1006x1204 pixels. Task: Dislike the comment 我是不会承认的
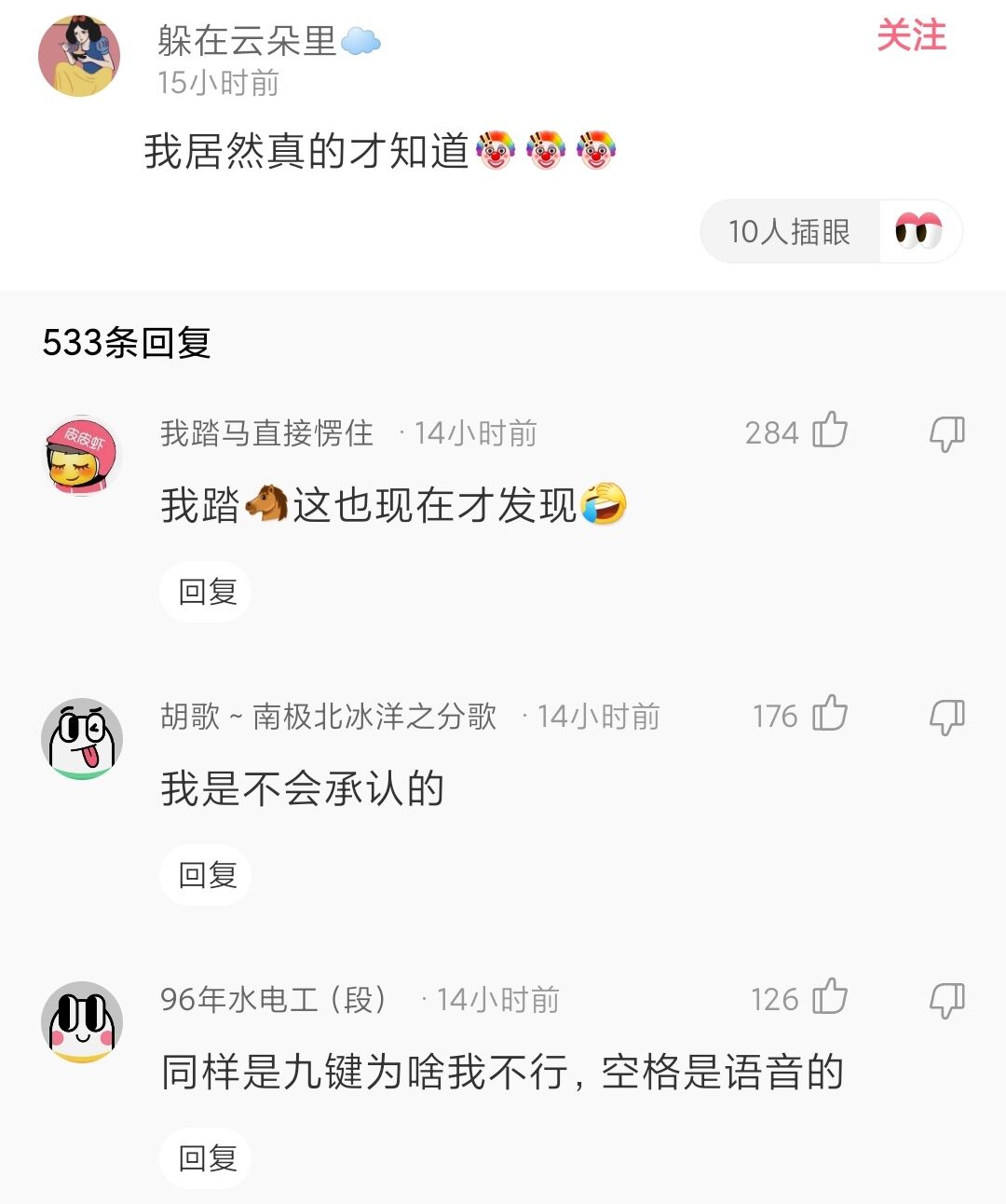[946, 717]
